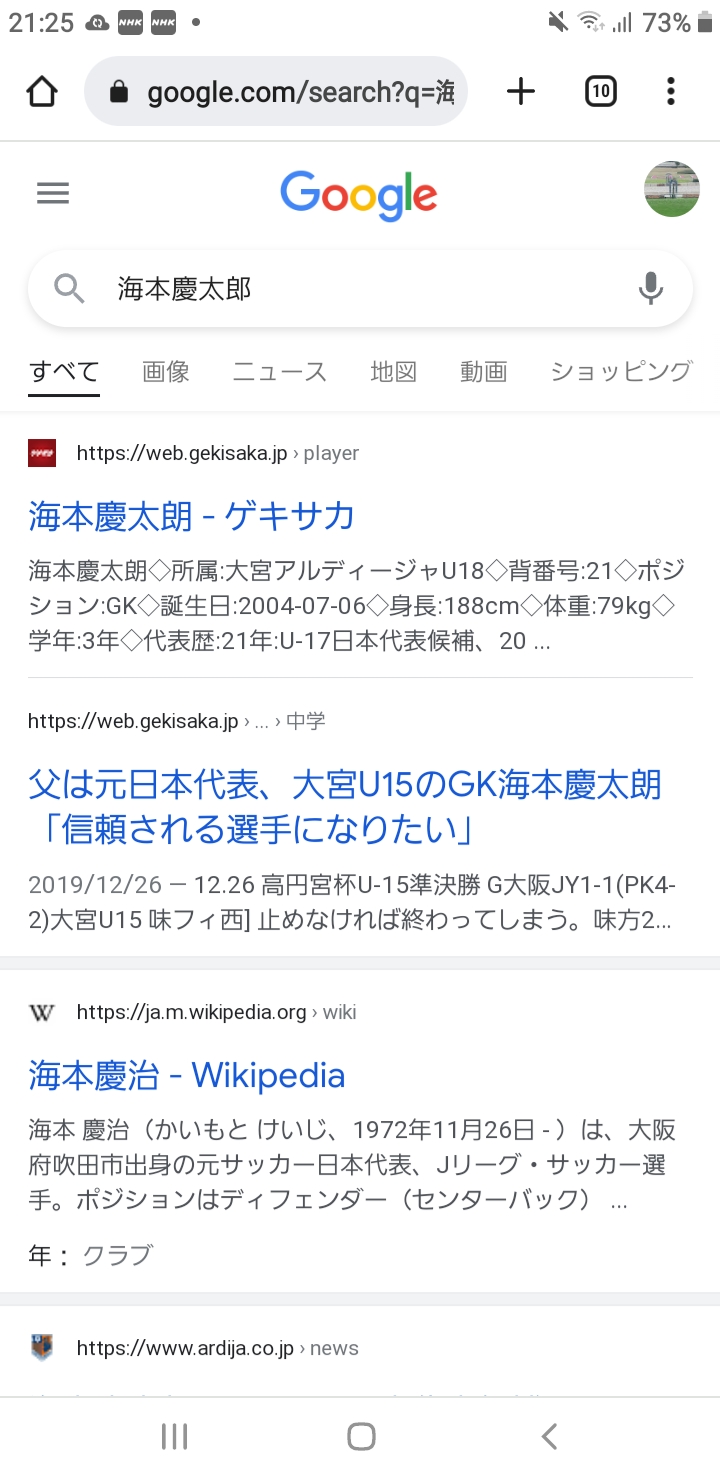
Task: Switch to the 動画 tab
Action: [x=484, y=372]
